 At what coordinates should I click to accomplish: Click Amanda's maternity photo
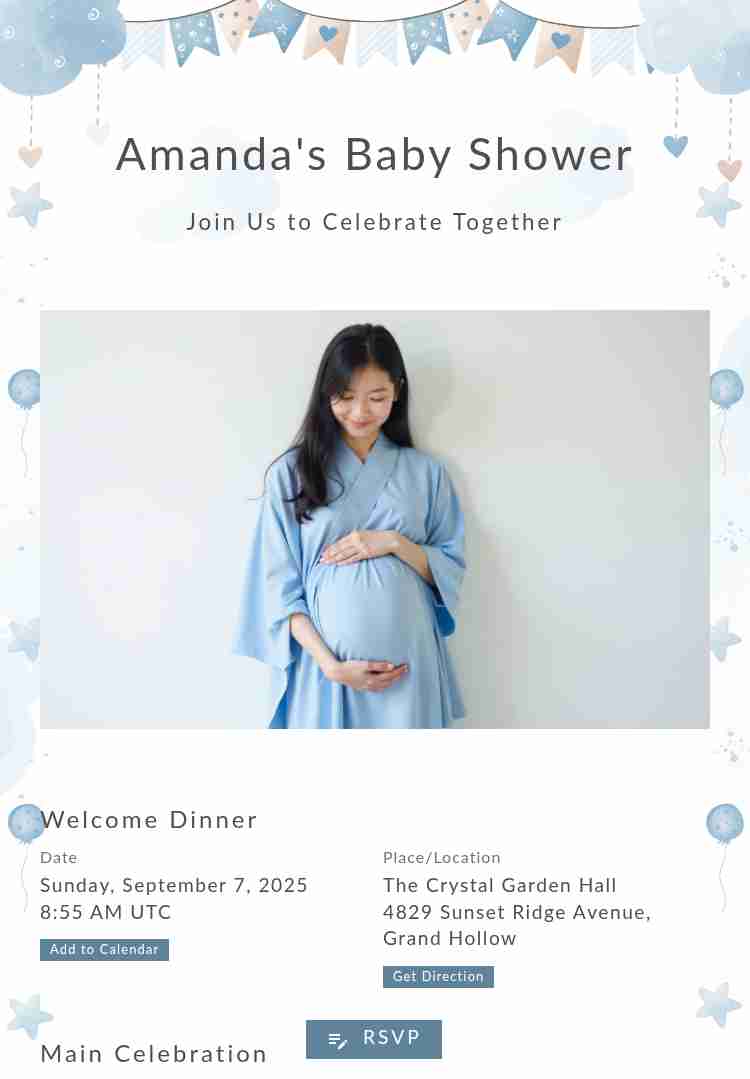(375, 518)
